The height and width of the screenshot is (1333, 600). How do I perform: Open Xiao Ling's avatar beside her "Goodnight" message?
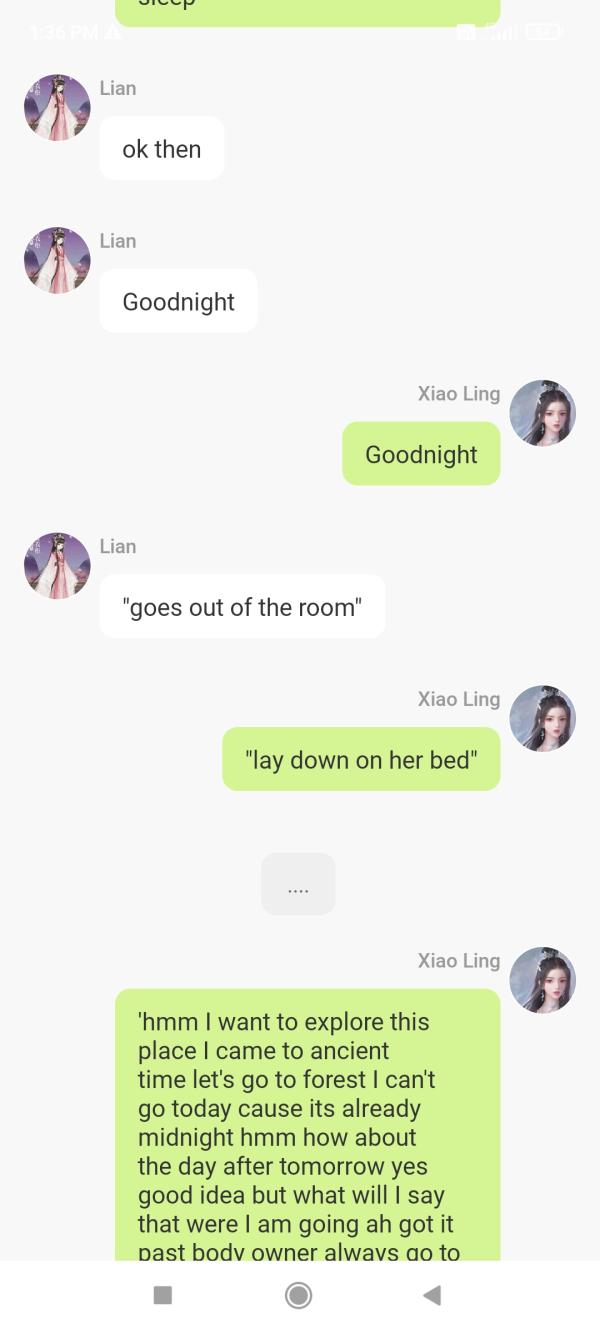[542, 413]
